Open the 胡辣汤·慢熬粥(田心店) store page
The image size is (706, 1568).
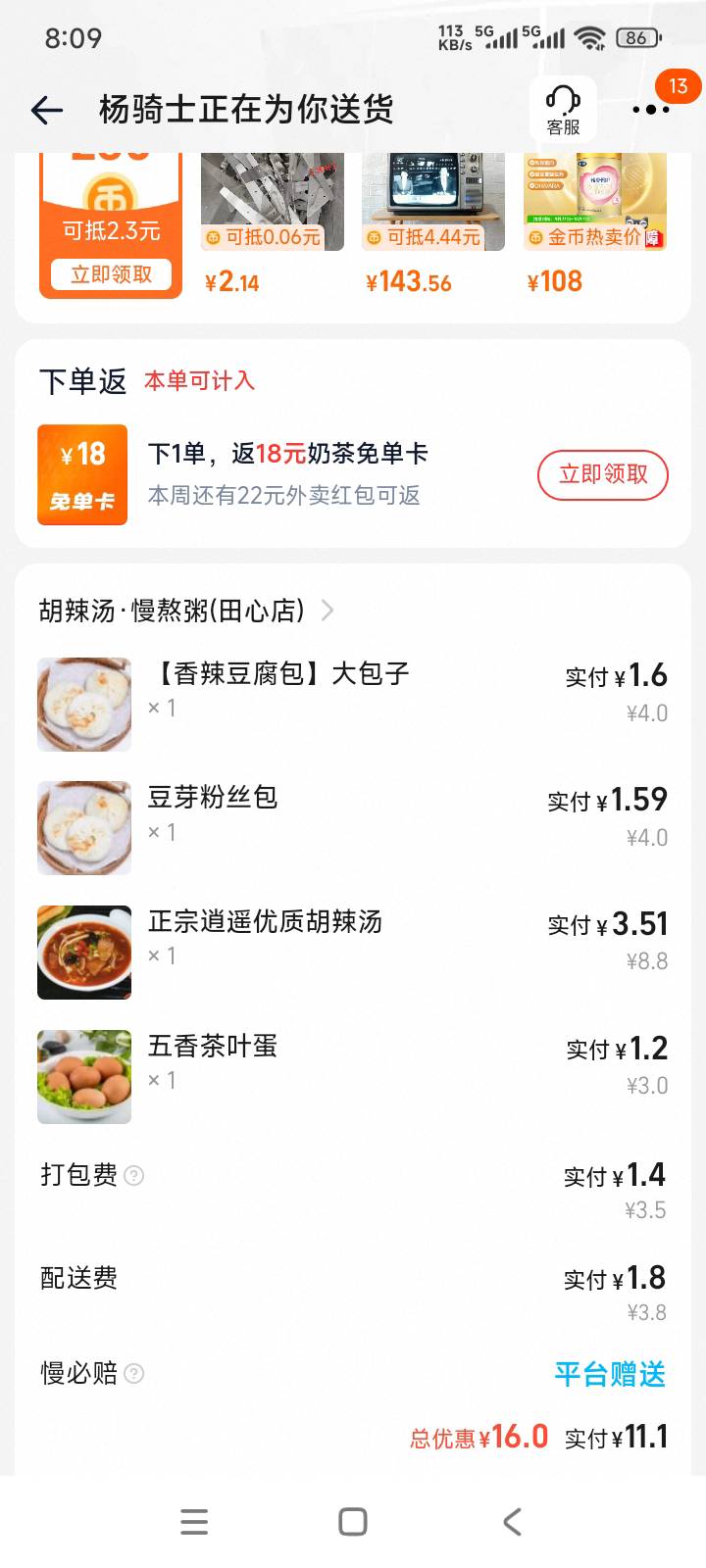(x=186, y=611)
